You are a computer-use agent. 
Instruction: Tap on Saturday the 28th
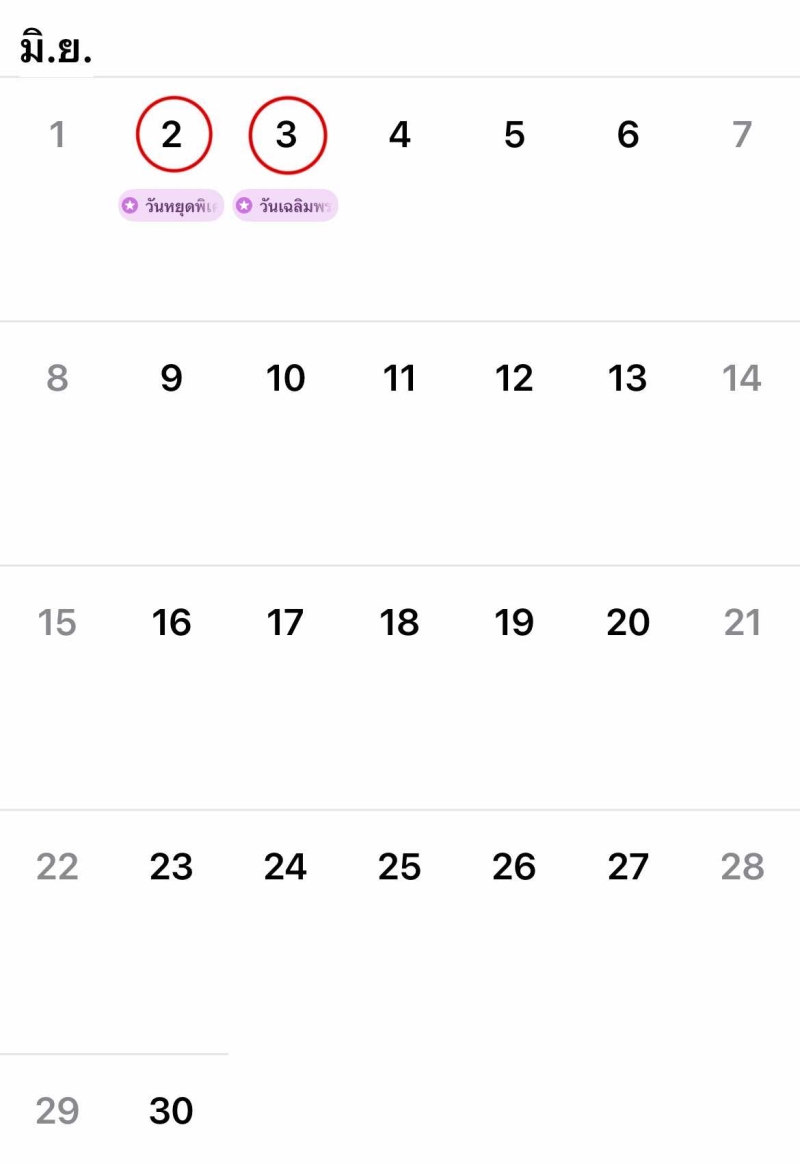[742, 866]
